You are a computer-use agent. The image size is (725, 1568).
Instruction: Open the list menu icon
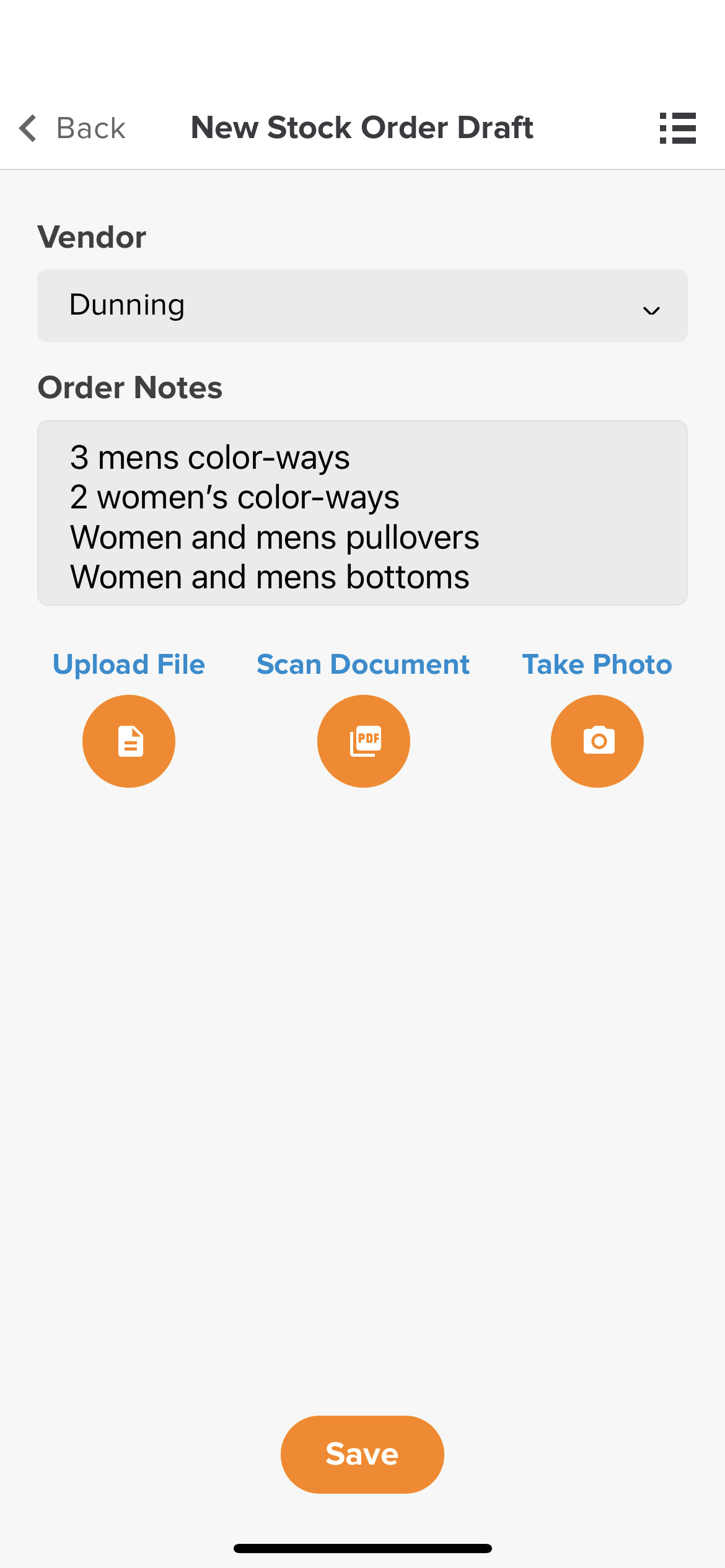[x=677, y=128]
